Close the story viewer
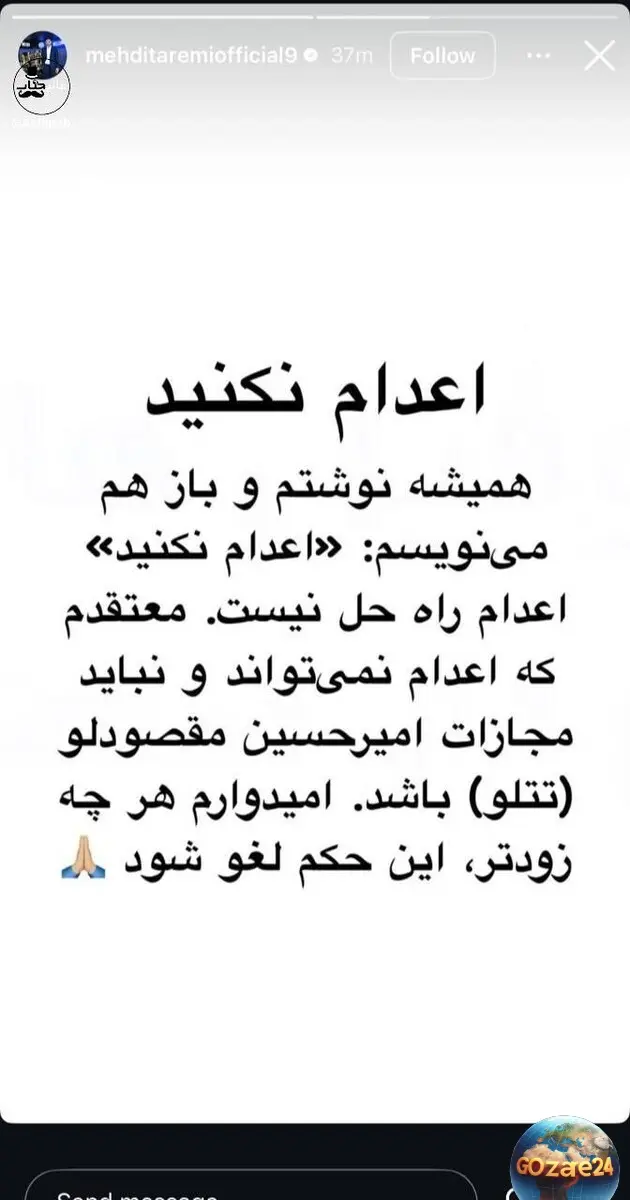Screen dimensions: 630x1200 (x=599, y=56)
